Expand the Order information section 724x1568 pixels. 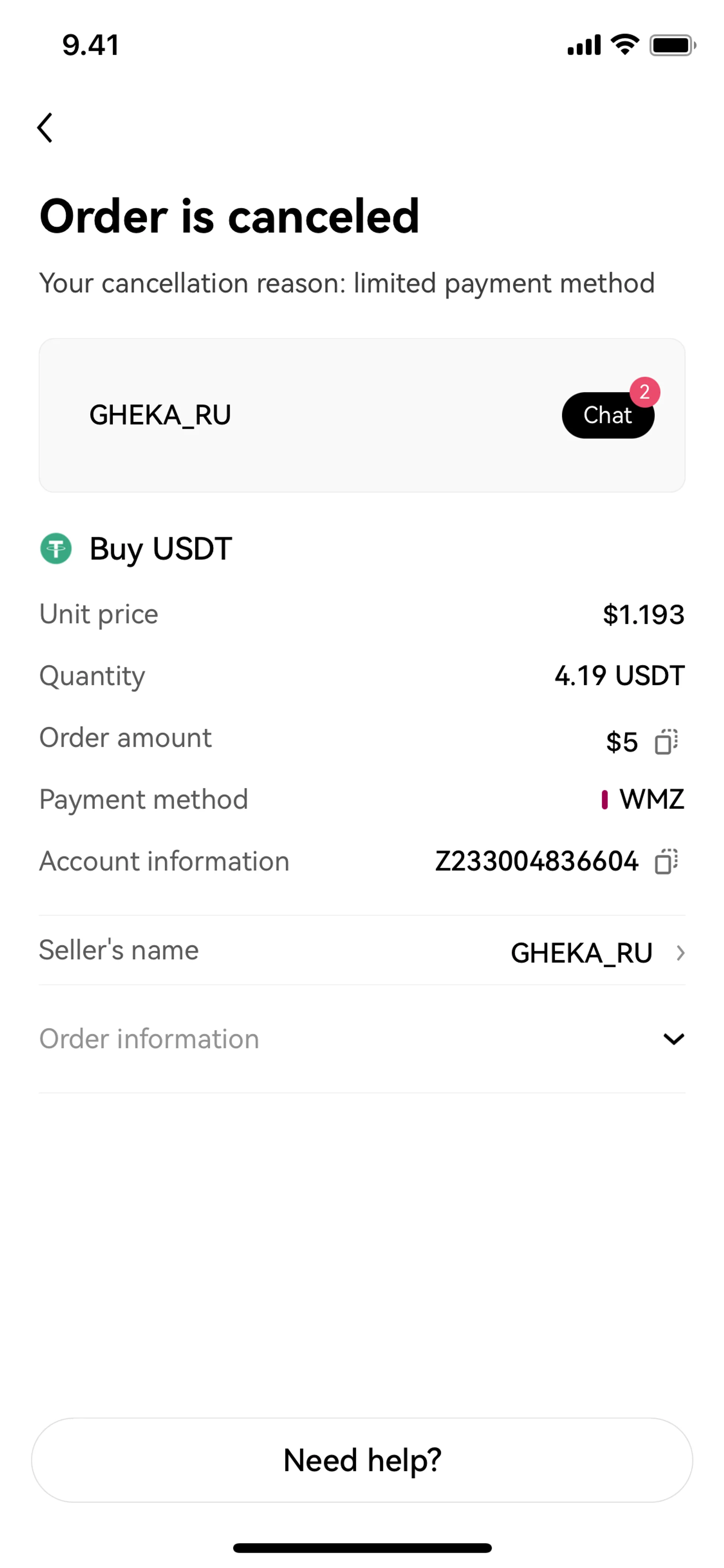pyautogui.click(x=673, y=1039)
